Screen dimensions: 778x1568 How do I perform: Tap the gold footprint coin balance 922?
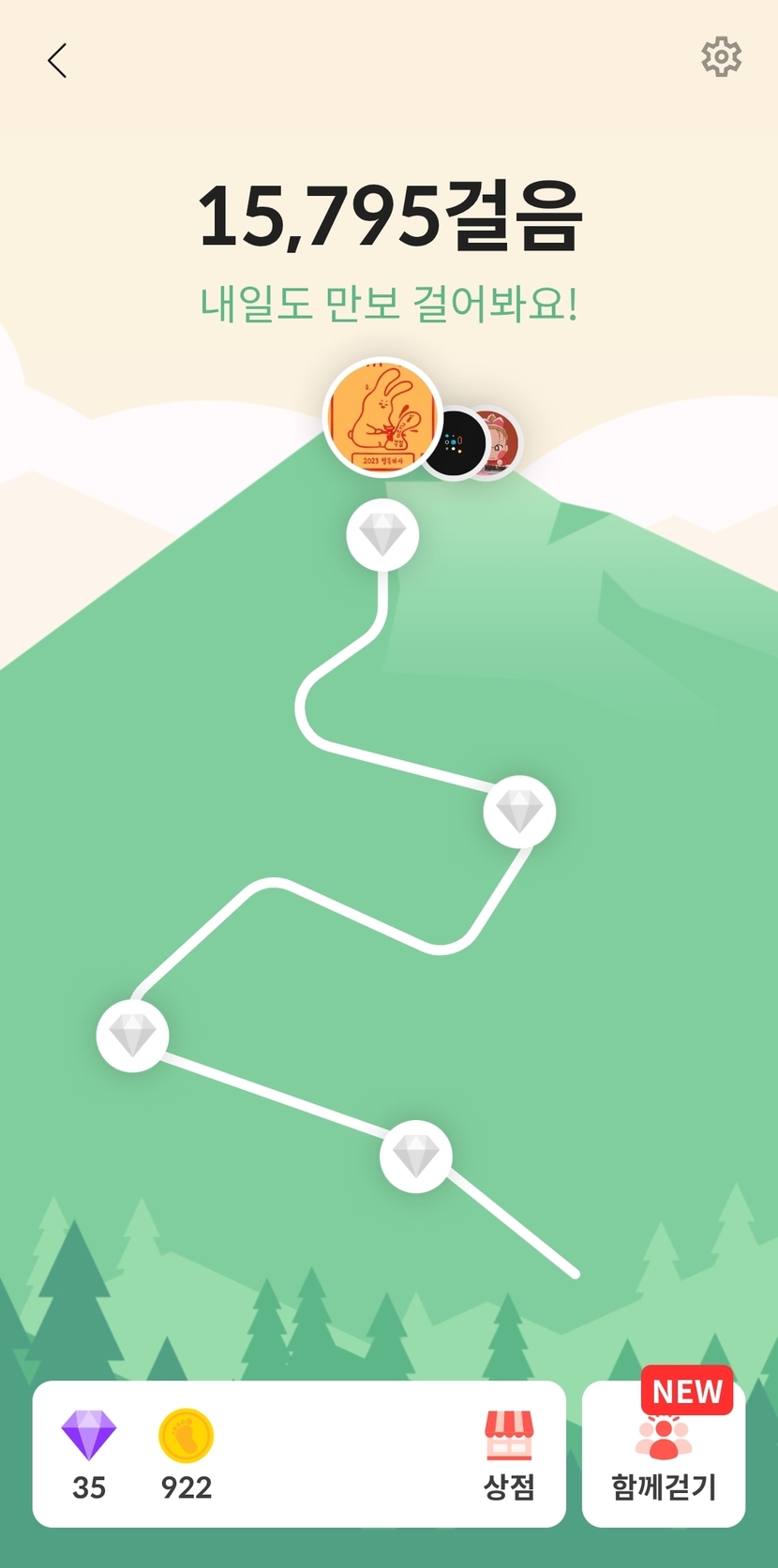[x=187, y=1455]
